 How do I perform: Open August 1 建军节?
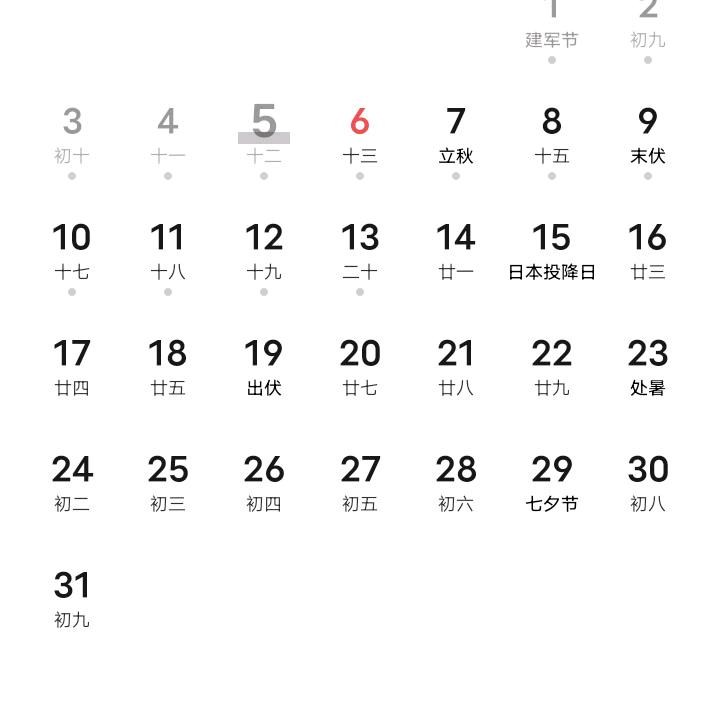[x=552, y=30]
